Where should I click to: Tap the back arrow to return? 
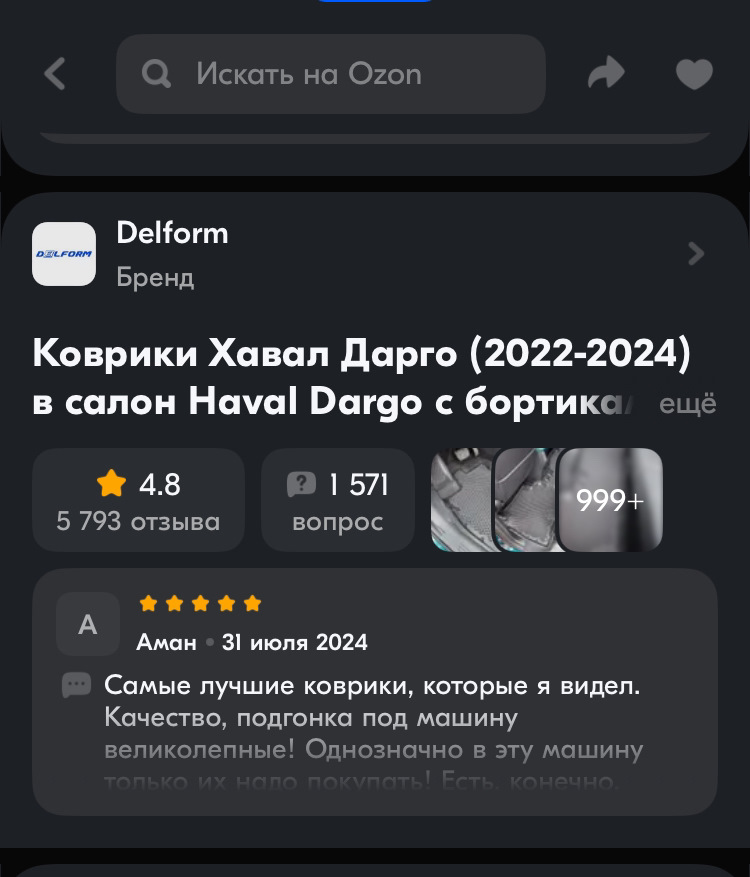[x=53, y=73]
